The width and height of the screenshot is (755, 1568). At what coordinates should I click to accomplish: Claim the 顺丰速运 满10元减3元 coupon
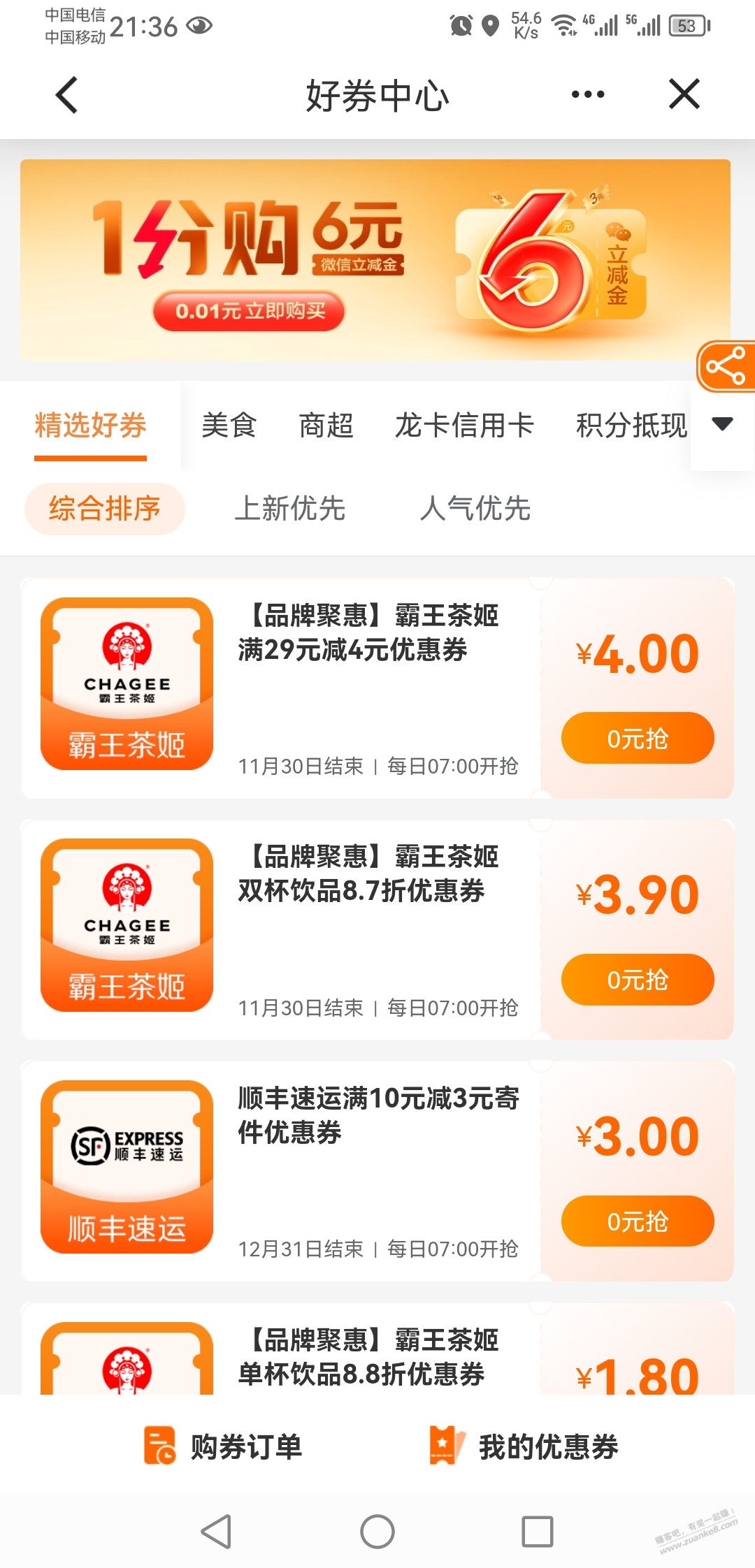637,1221
